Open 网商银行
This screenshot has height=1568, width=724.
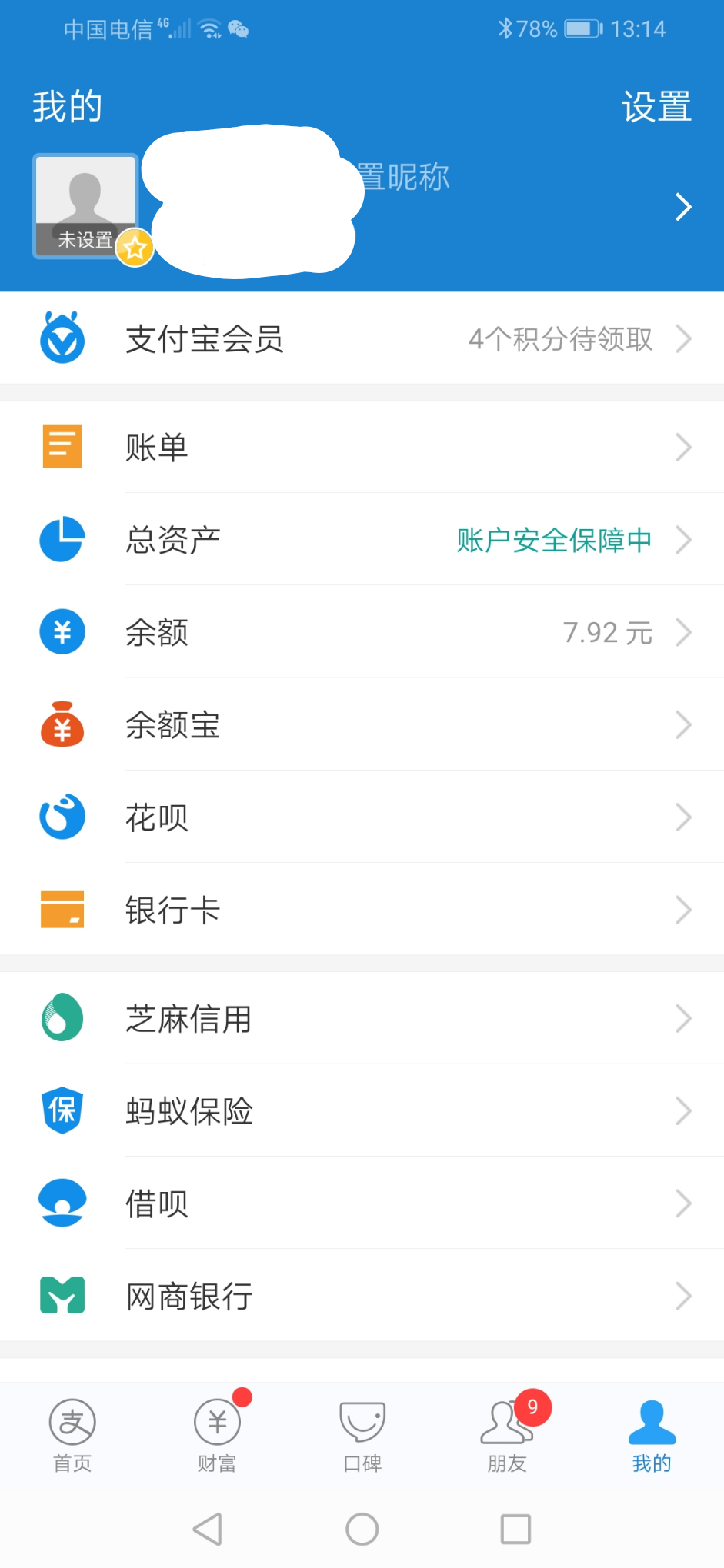[362, 1296]
